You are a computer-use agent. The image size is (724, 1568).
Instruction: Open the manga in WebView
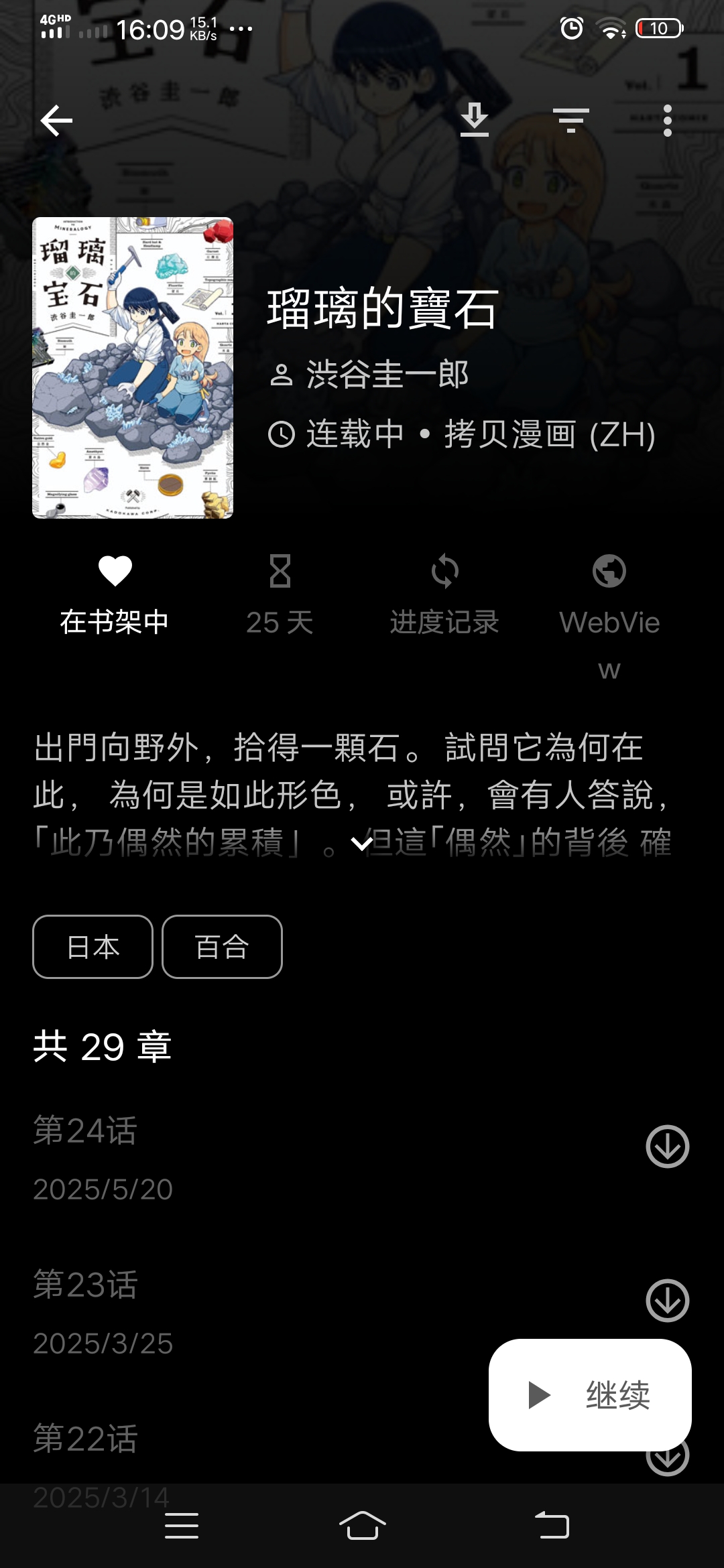609,616
